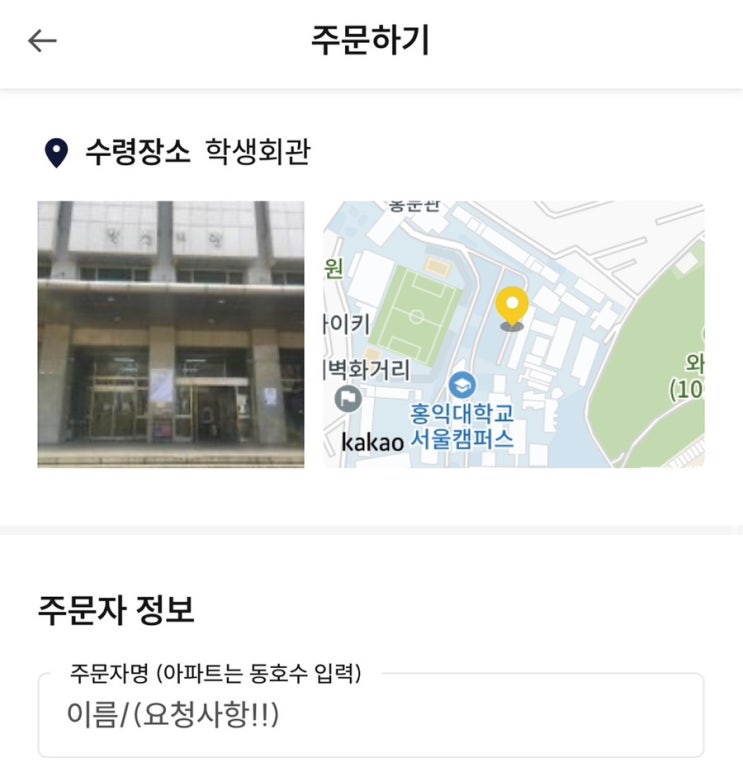This screenshot has width=743, height=777.
Task: Tap the 주문자명 input field
Action: 371,716
